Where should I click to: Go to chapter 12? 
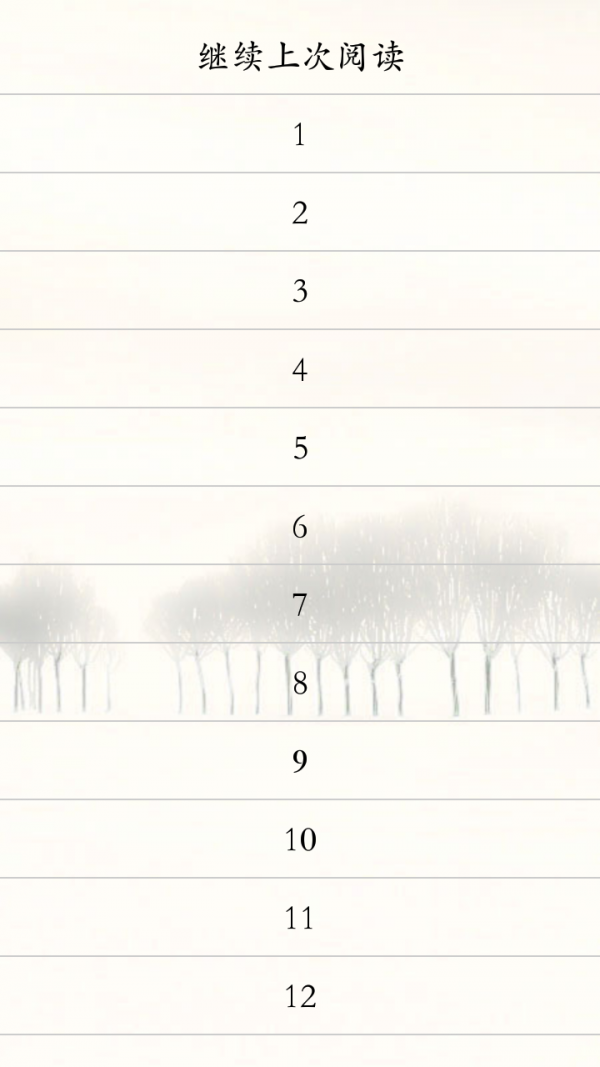pyautogui.click(x=300, y=997)
